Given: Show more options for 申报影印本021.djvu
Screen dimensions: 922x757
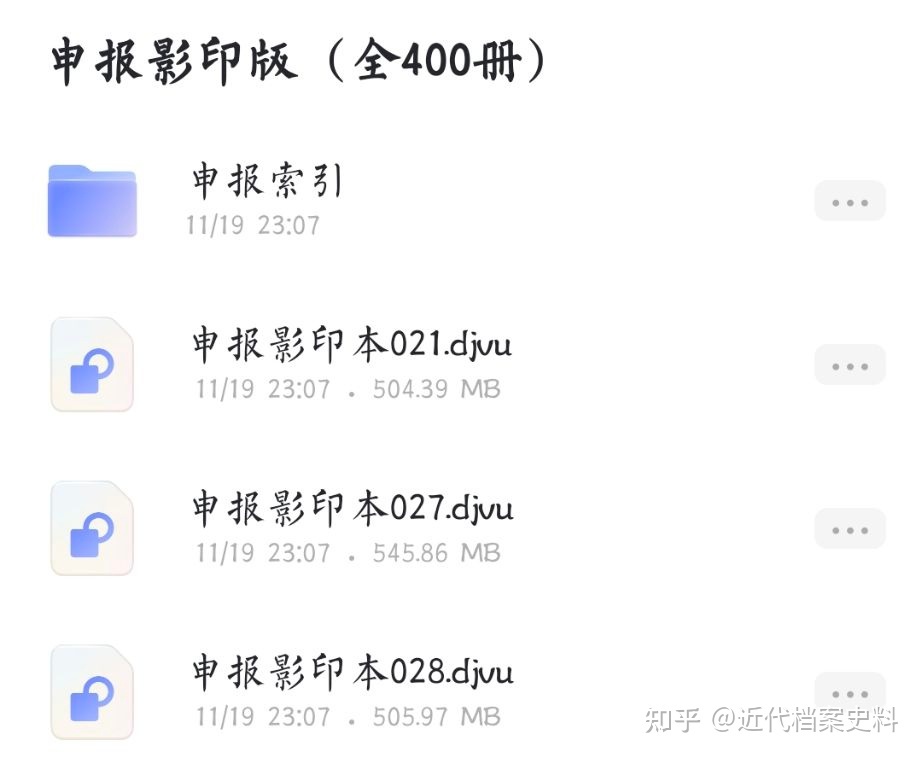Looking at the screenshot, I should [x=850, y=365].
